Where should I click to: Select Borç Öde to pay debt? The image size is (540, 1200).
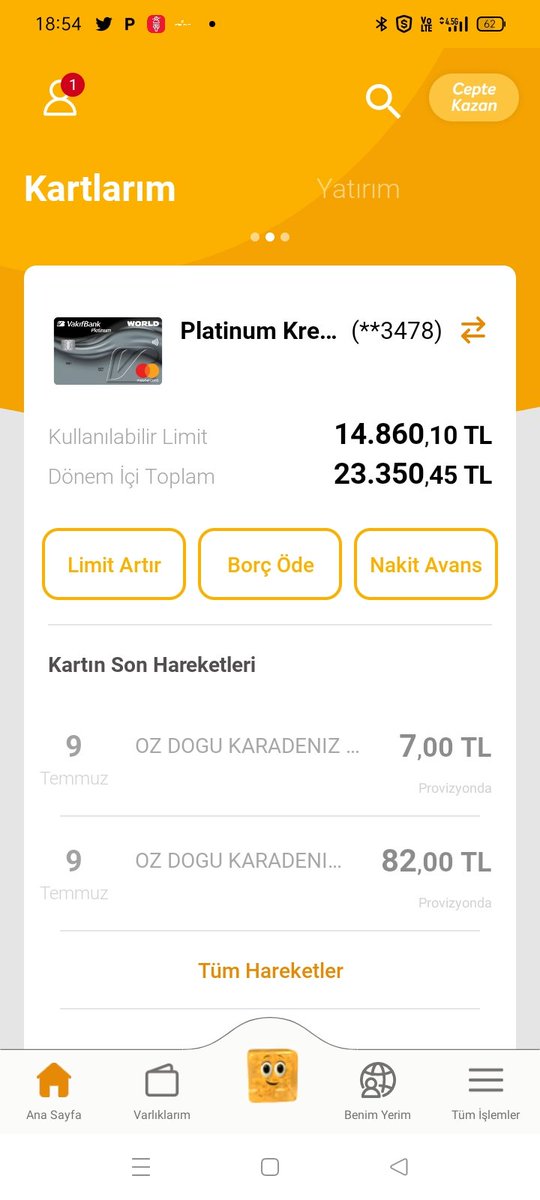click(x=270, y=564)
